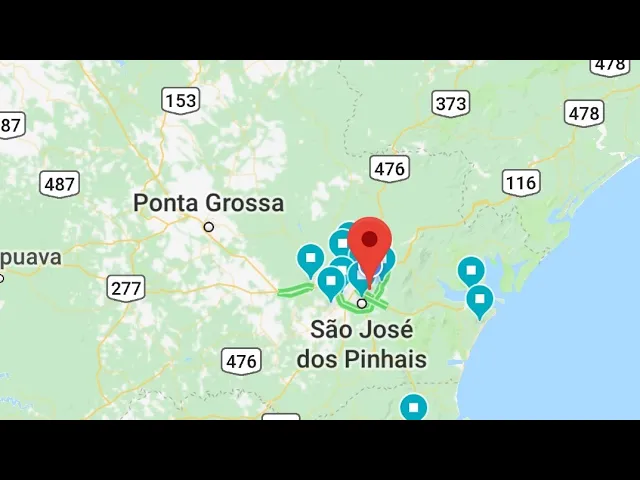The height and width of the screenshot is (480, 640).
Task: Select the Ponta Grossa city label
Action: point(208,203)
